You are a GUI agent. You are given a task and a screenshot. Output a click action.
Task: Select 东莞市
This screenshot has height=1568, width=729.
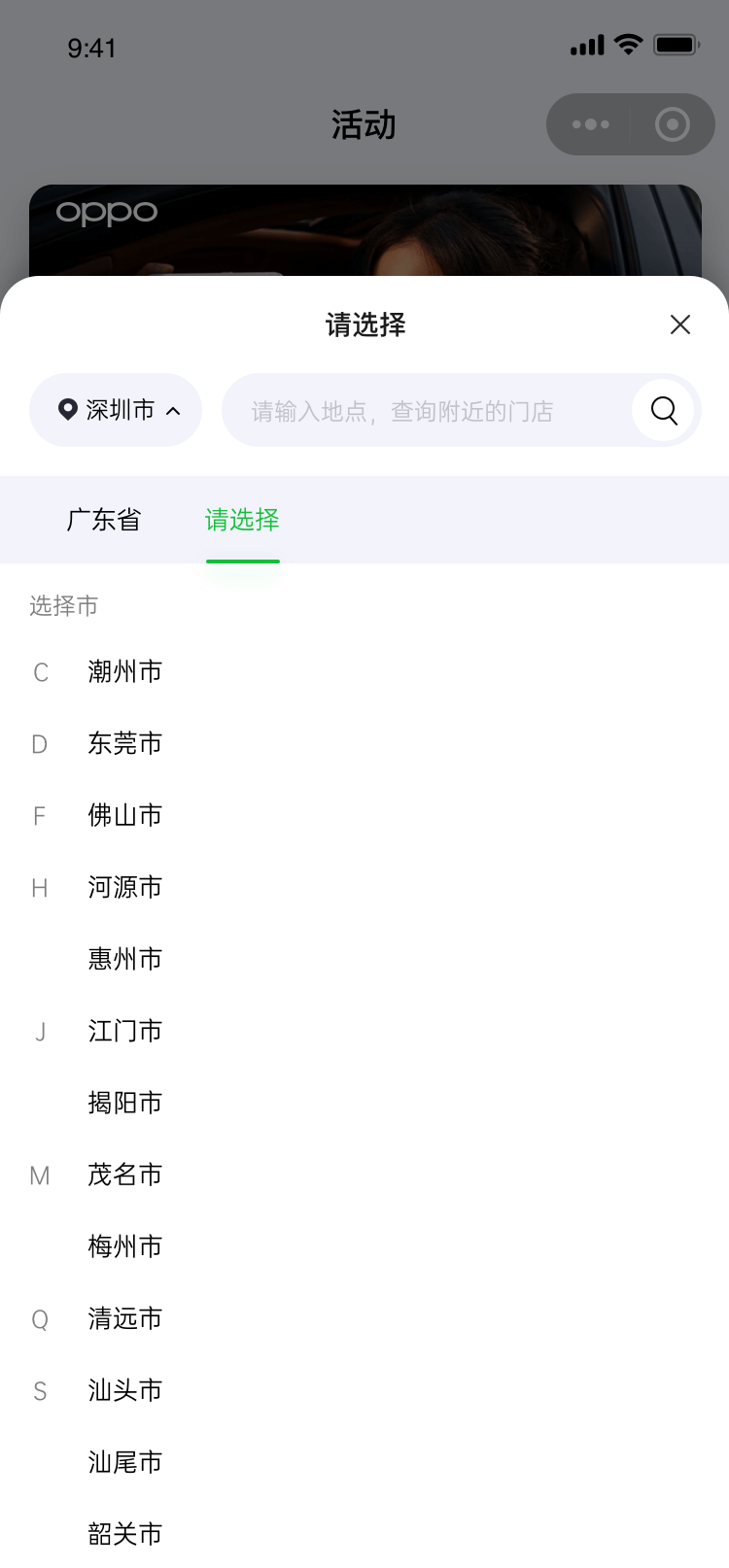click(x=124, y=743)
